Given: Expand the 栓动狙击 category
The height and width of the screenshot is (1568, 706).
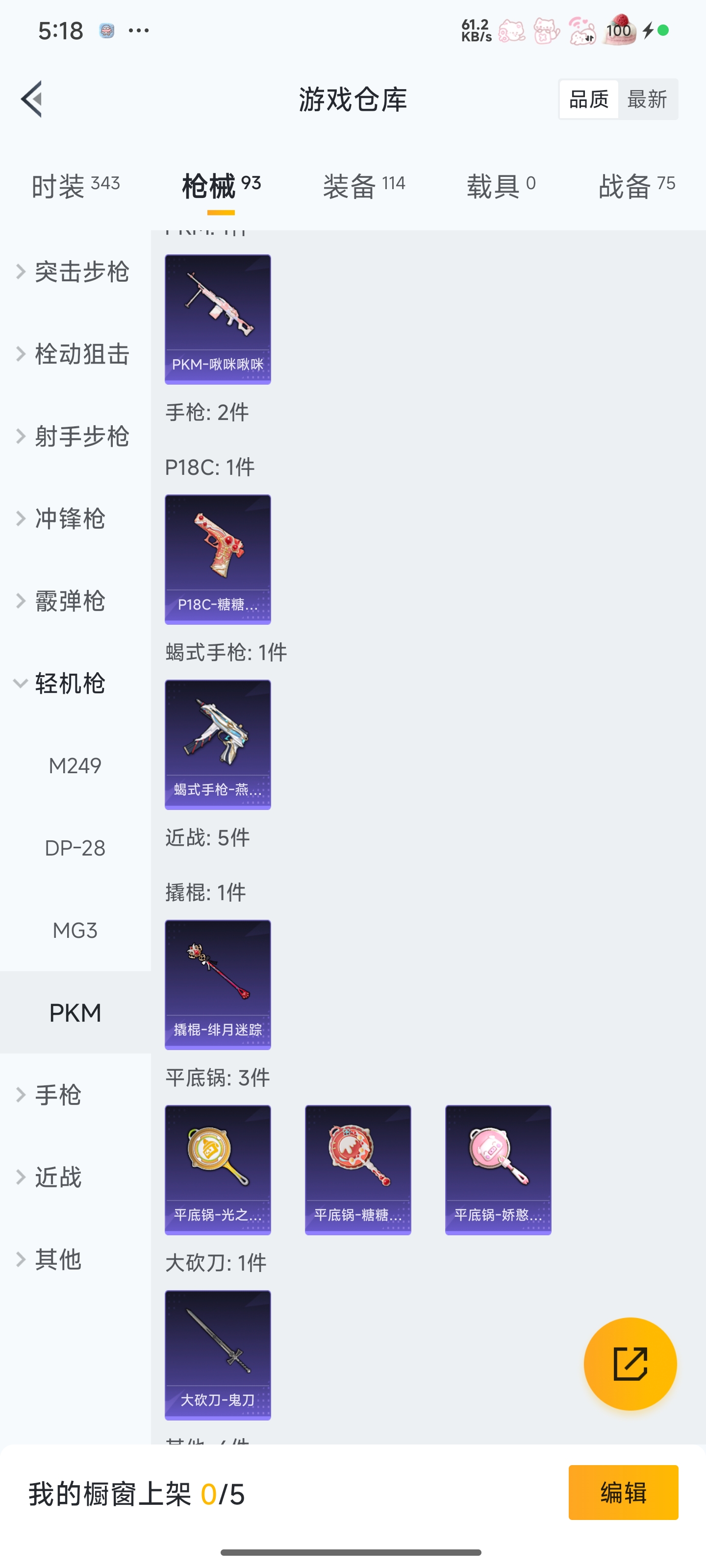Looking at the screenshot, I should click(x=76, y=354).
